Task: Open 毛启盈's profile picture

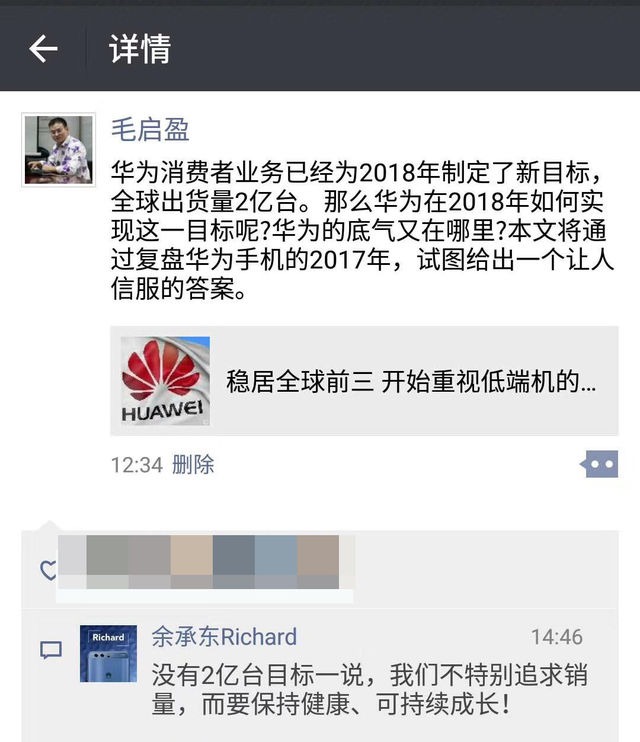Action: (x=58, y=149)
